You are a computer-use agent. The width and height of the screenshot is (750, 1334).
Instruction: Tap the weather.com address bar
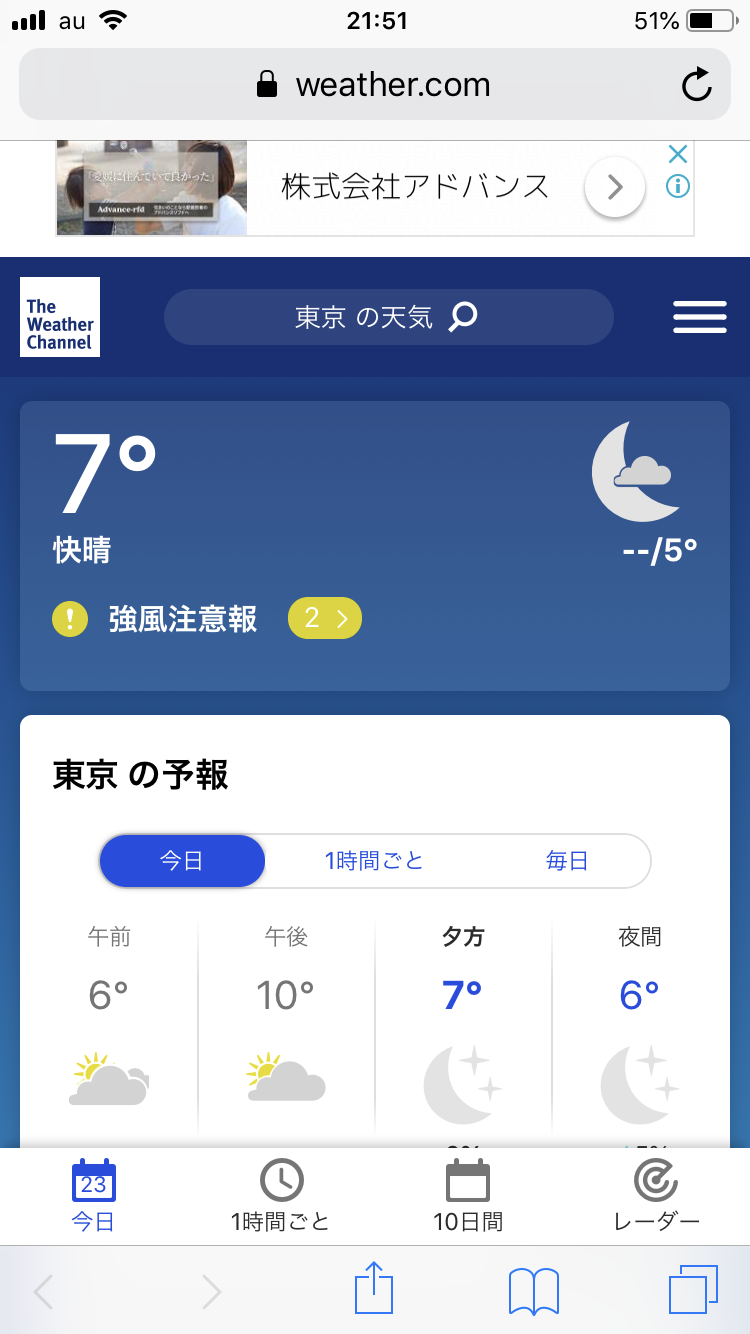coord(374,85)
